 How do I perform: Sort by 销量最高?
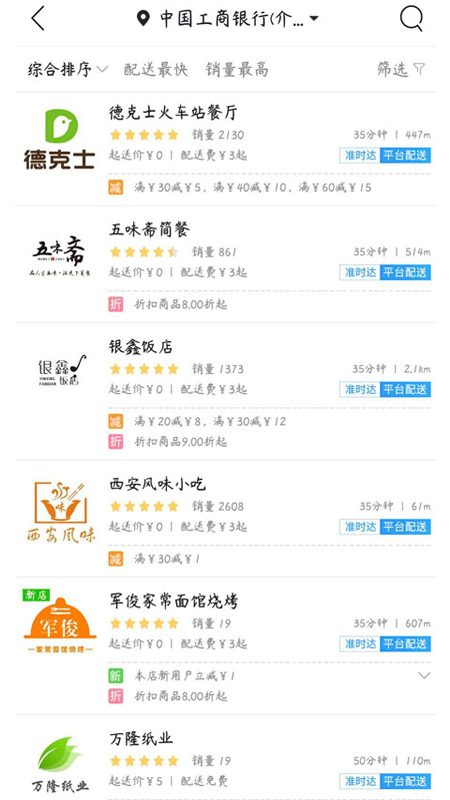point(237,69)
